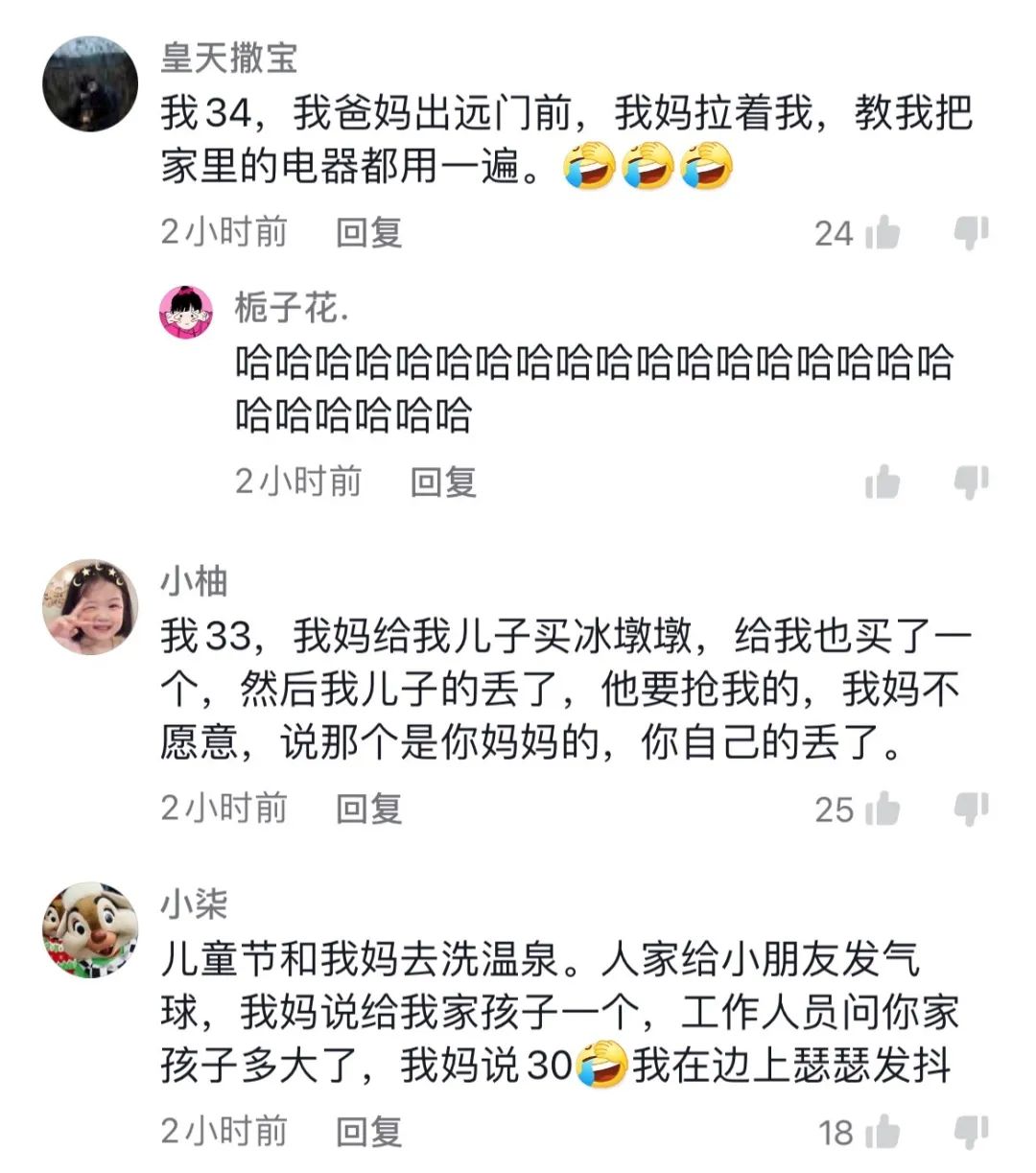Open 皇天撒宝's profile avatar

(x=90, y=84)
